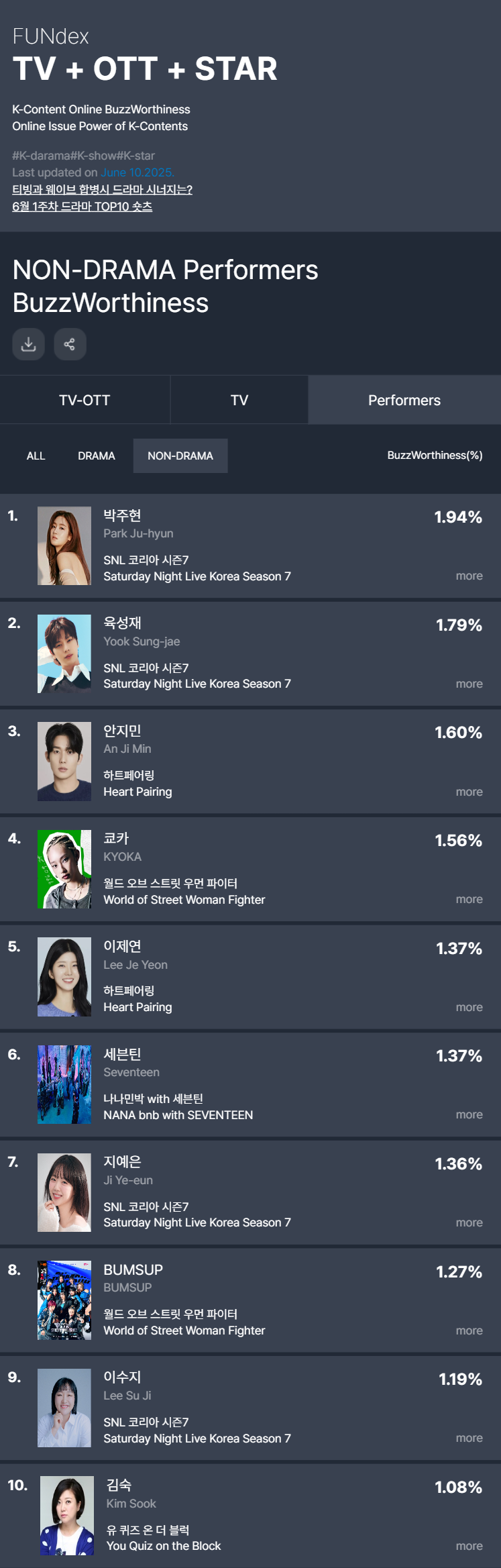This screenshot has width=501, height=1568.
Task: Expand more for BUMSUP
Action: pos(469,1330)
